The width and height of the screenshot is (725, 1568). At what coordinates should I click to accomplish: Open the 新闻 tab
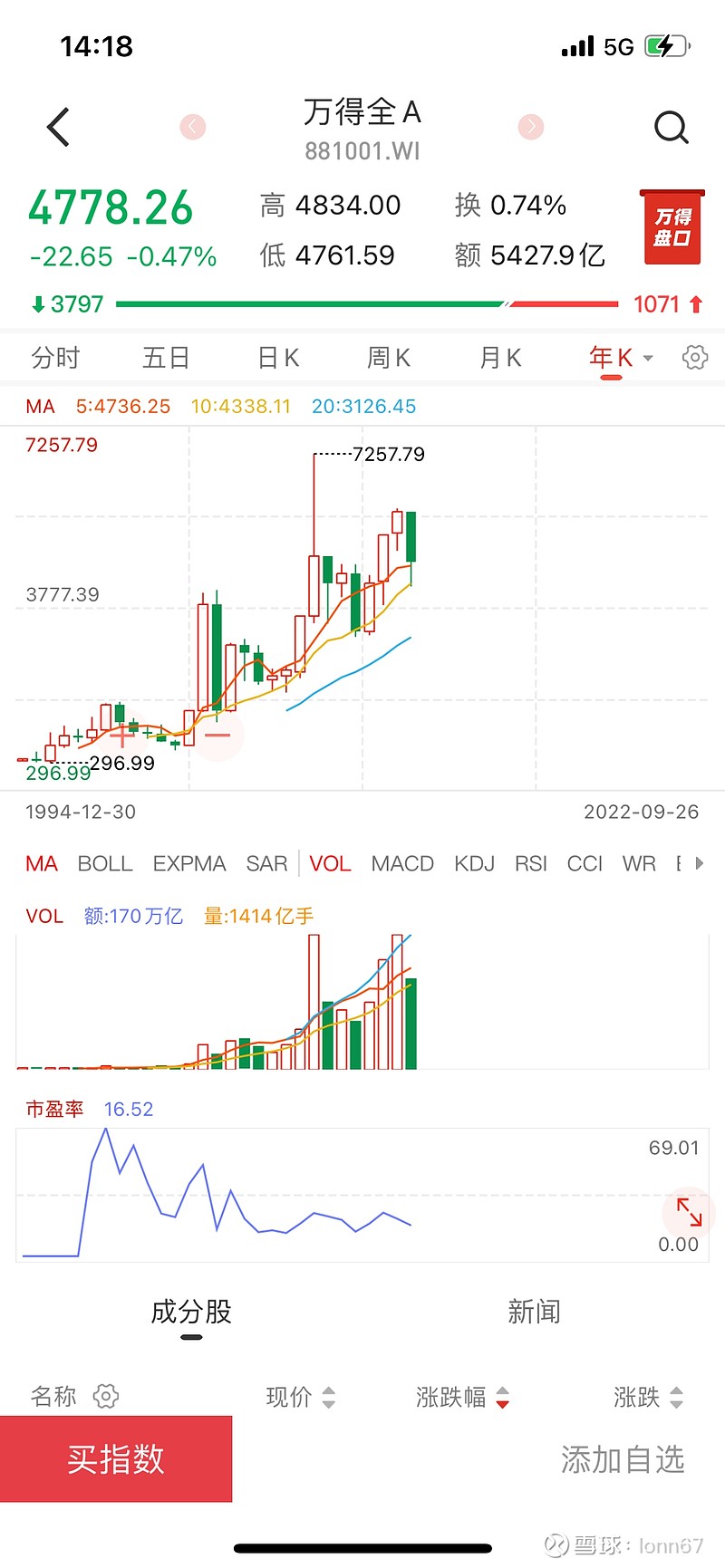coord(534,1311)
